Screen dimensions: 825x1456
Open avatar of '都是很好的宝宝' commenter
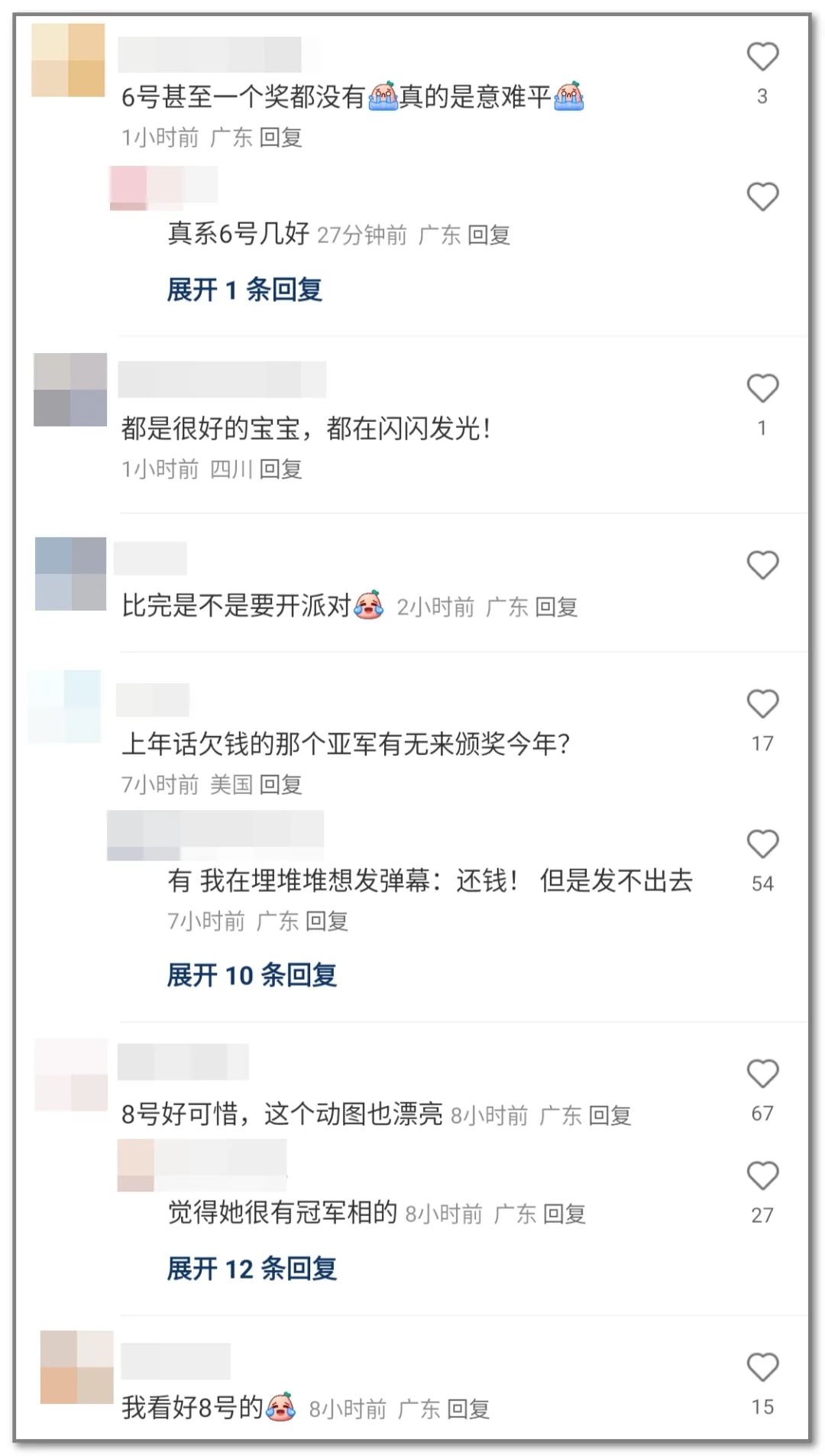pos(70,390)
